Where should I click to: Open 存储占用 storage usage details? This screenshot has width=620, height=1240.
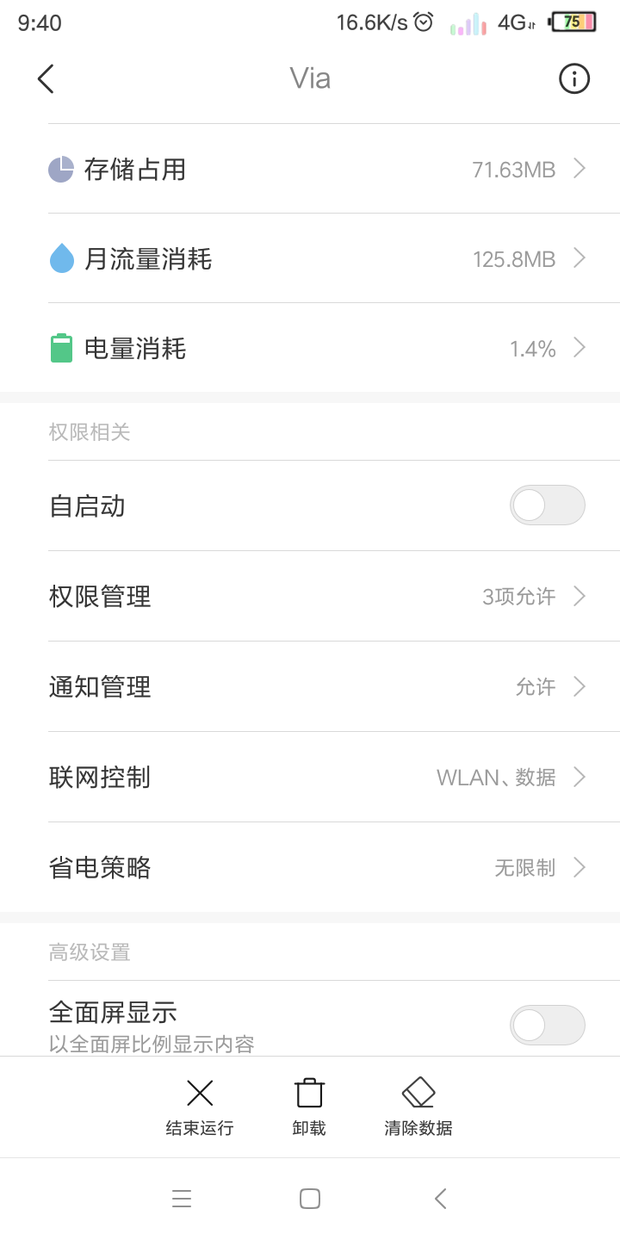(310, 169)
